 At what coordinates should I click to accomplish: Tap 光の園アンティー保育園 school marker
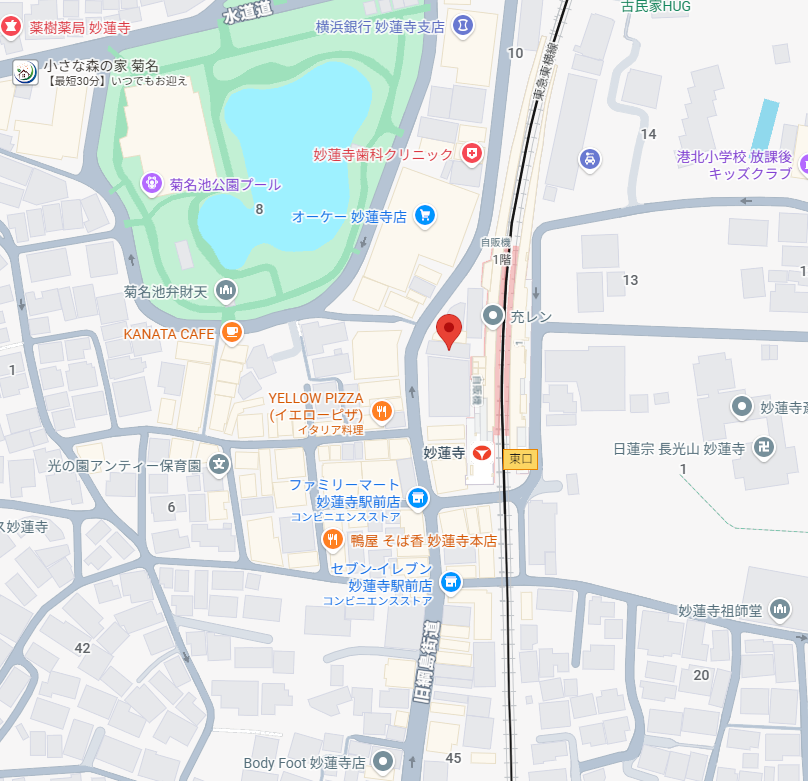point(219,464)
